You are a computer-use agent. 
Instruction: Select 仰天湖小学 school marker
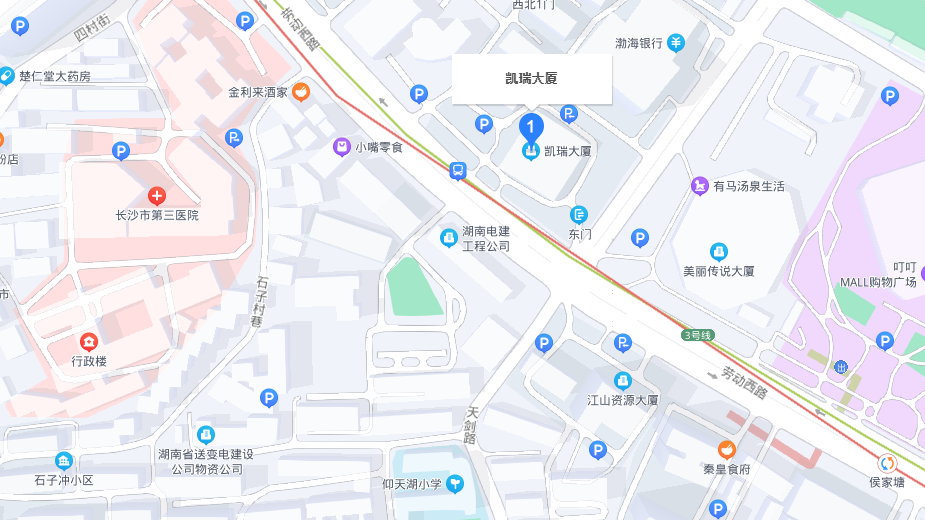(x=455, y=484)
